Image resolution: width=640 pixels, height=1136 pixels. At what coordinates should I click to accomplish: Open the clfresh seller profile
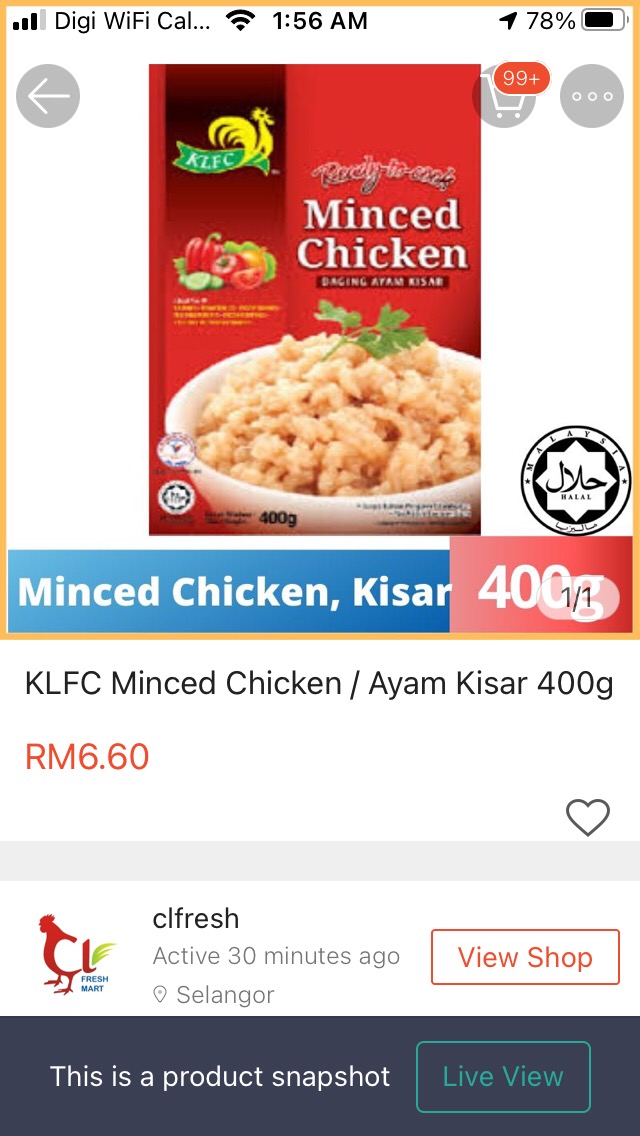[x=196, y=919]
